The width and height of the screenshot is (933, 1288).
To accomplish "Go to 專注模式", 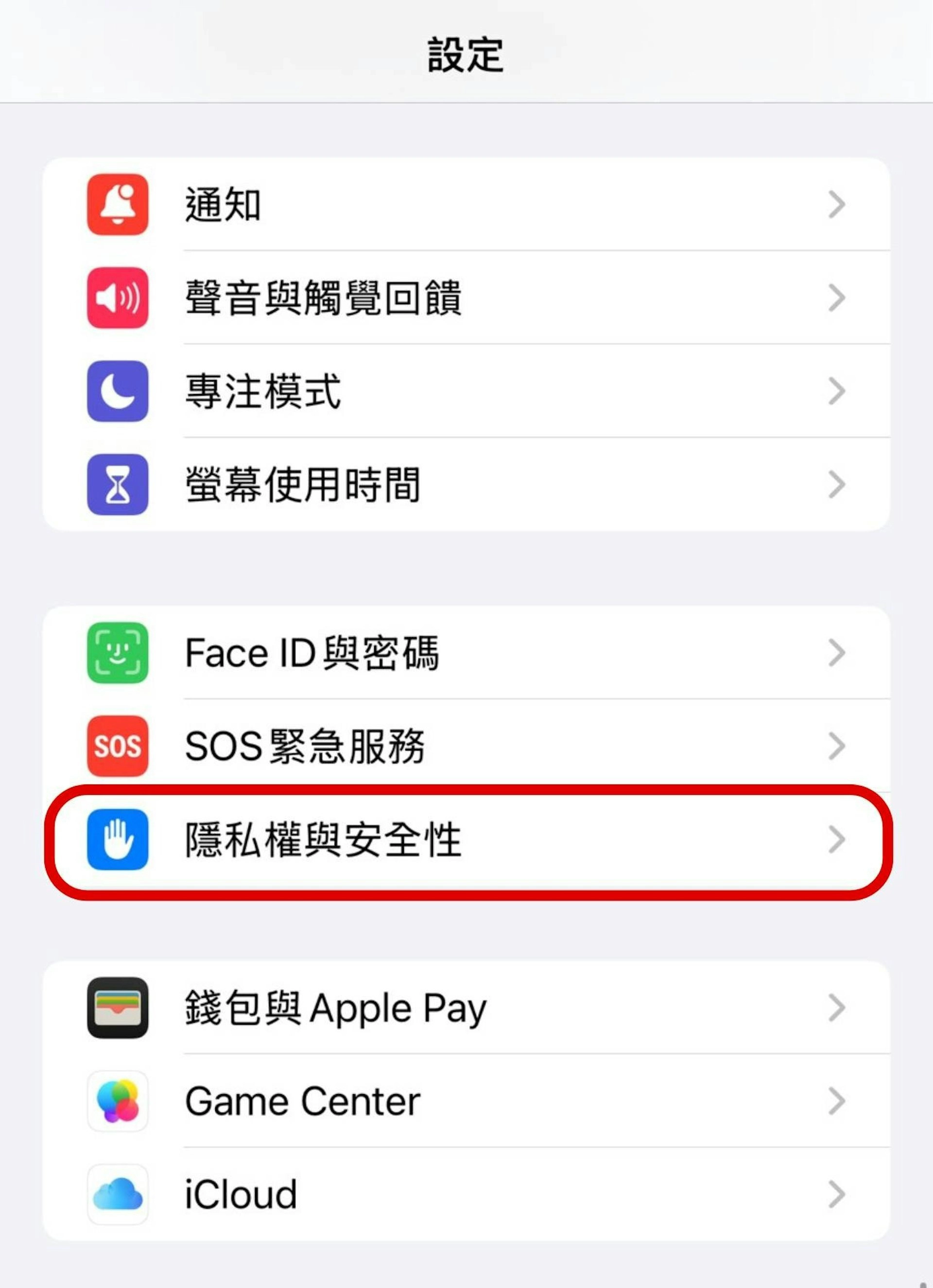I will (x=466, y=391).
